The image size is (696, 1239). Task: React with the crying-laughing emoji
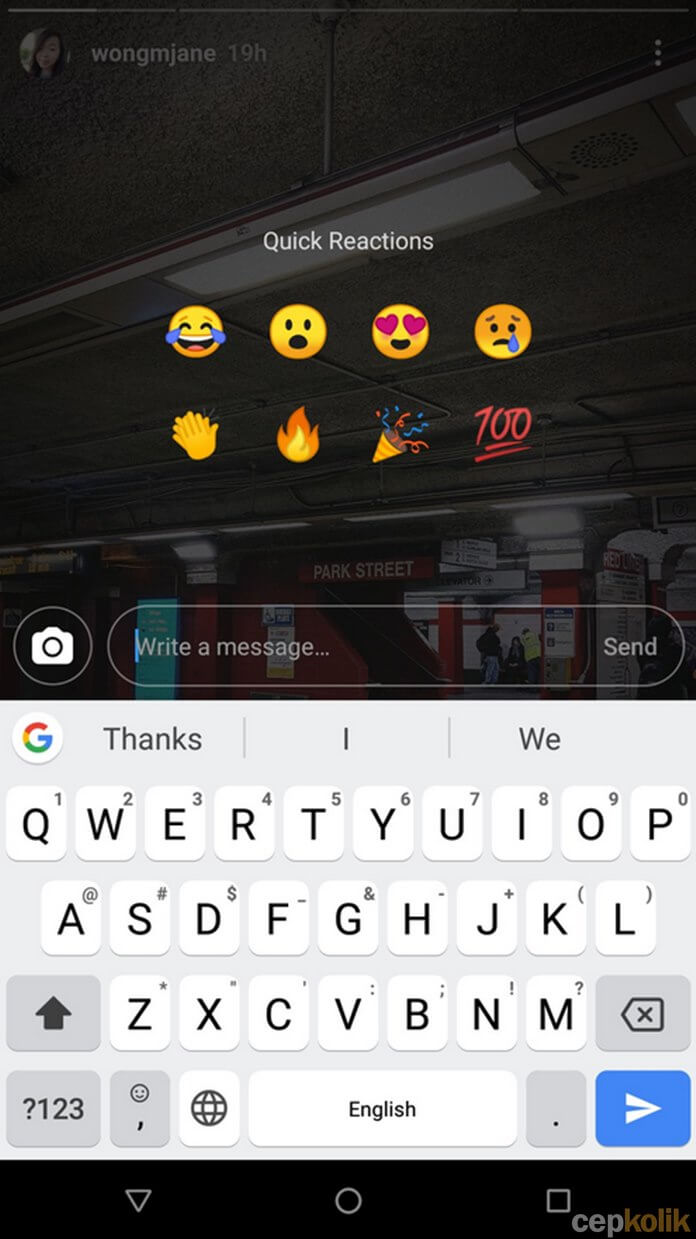196,332
